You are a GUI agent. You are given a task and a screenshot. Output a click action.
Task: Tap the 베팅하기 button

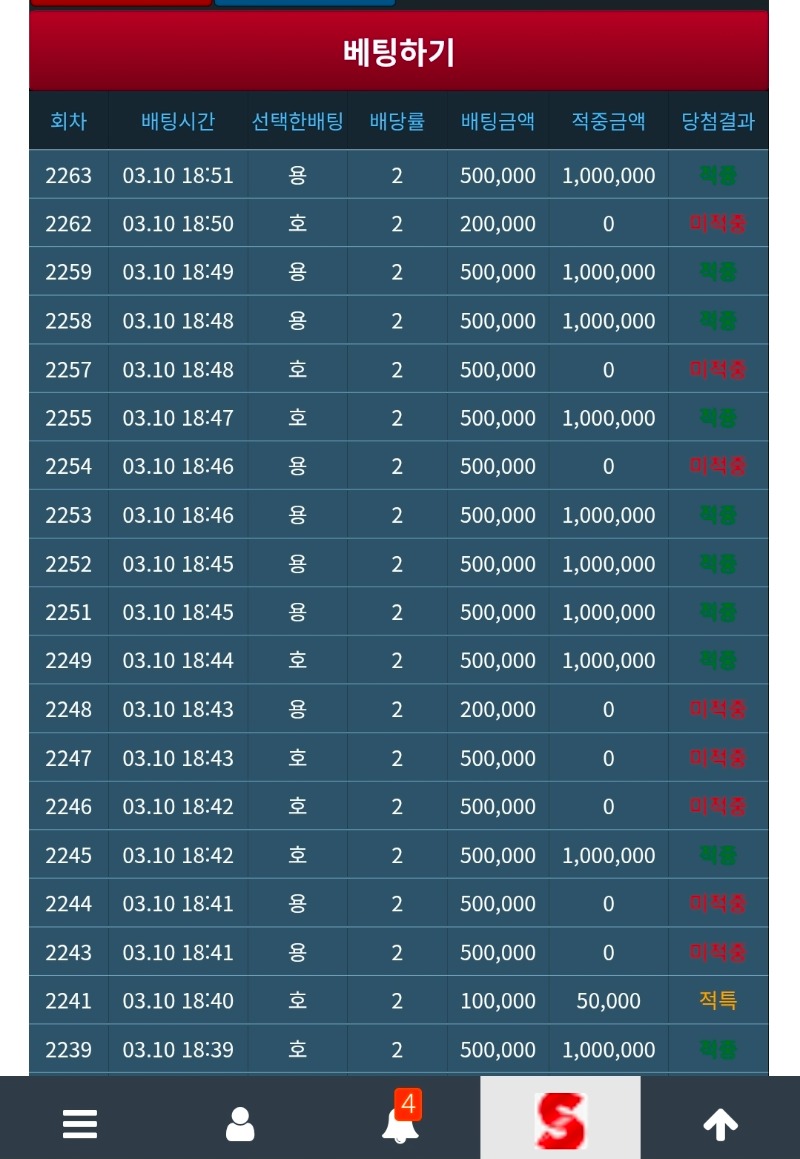click(399, 52)
